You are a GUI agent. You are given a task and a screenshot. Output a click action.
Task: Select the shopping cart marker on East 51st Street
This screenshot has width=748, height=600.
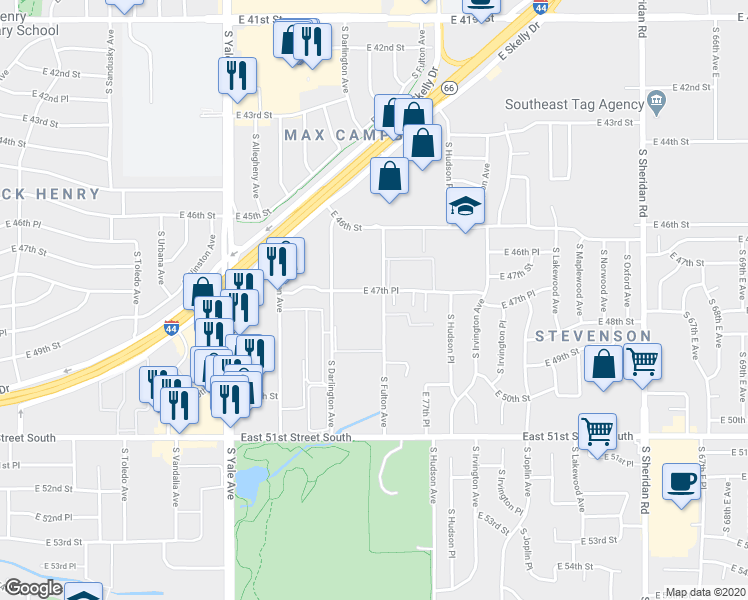click(597, 431)
